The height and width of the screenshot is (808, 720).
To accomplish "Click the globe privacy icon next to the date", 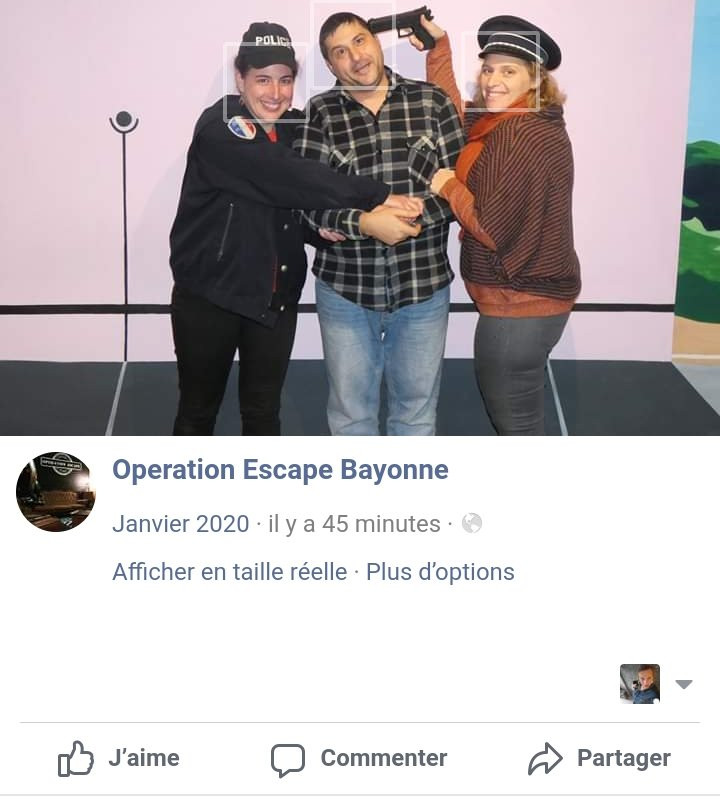I will point(470,521).
